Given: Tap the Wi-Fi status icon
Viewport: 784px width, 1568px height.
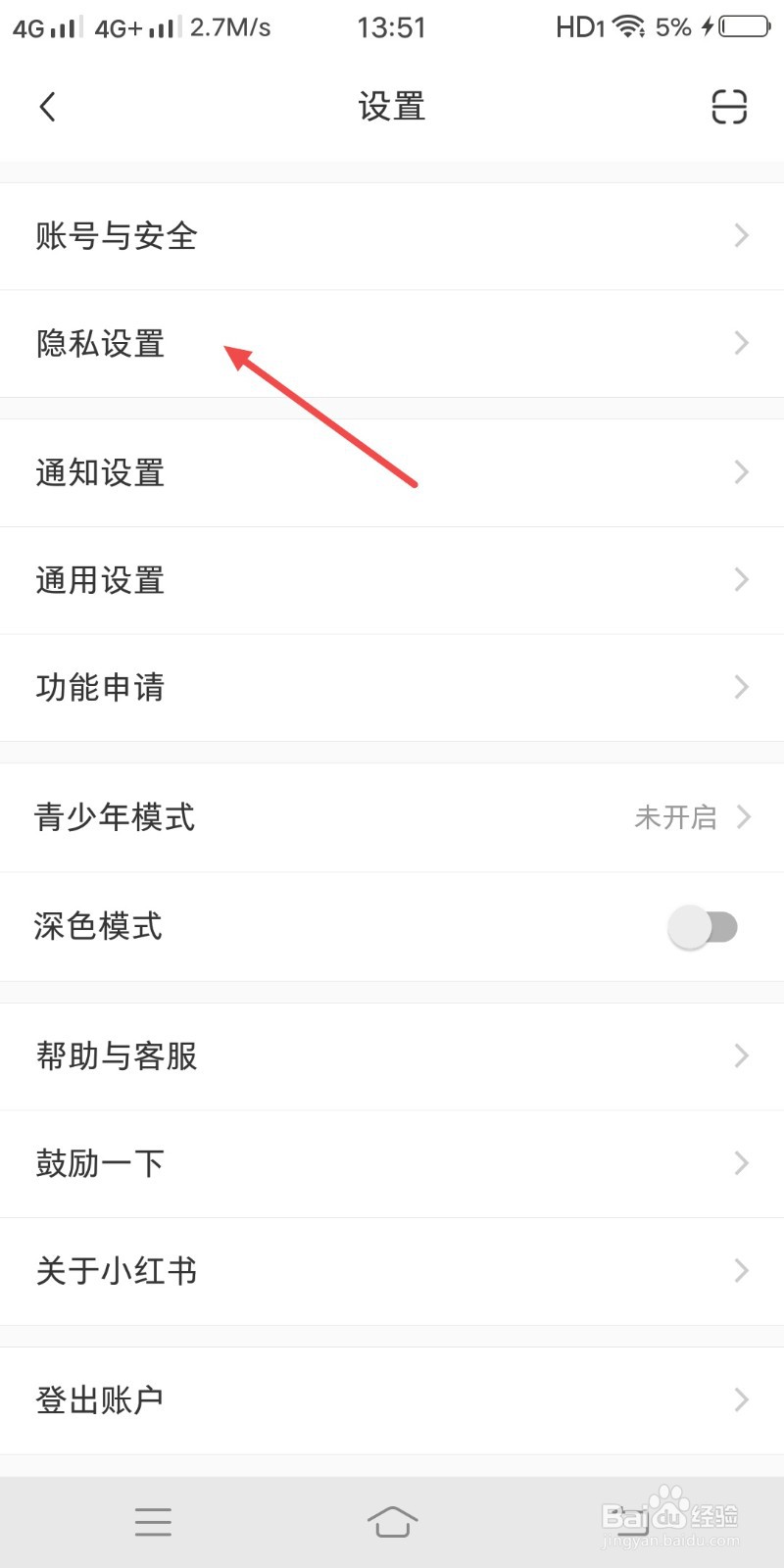Looking at the screenshot, I should [x=626, y=26].
